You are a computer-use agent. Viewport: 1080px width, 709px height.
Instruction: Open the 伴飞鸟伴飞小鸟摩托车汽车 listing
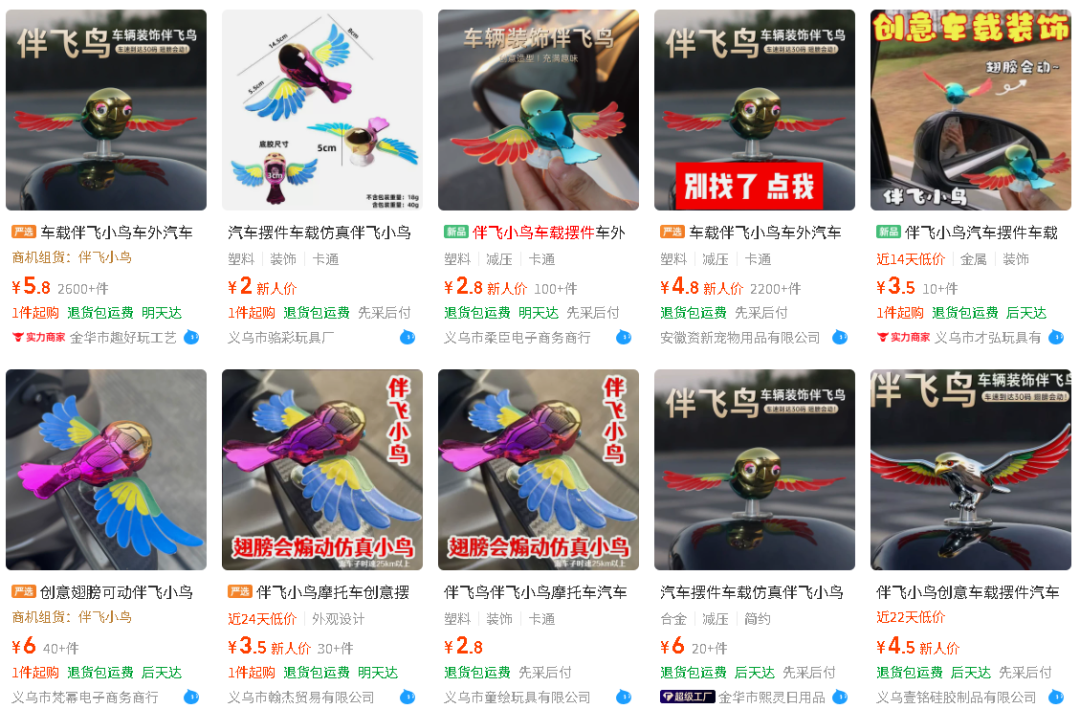click(x=538, y=470)
